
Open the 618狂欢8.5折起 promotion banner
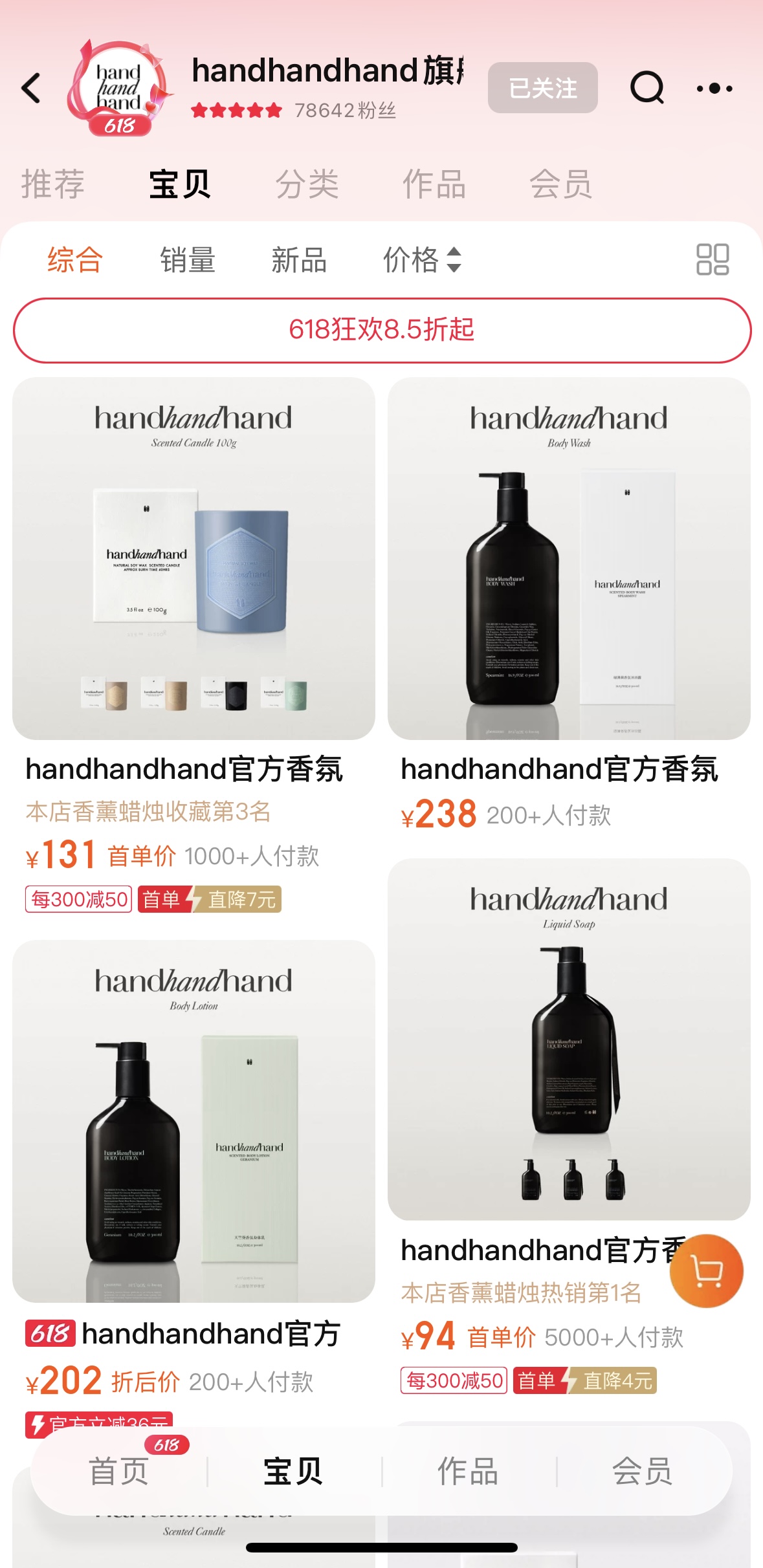click(x=382, y=330)
